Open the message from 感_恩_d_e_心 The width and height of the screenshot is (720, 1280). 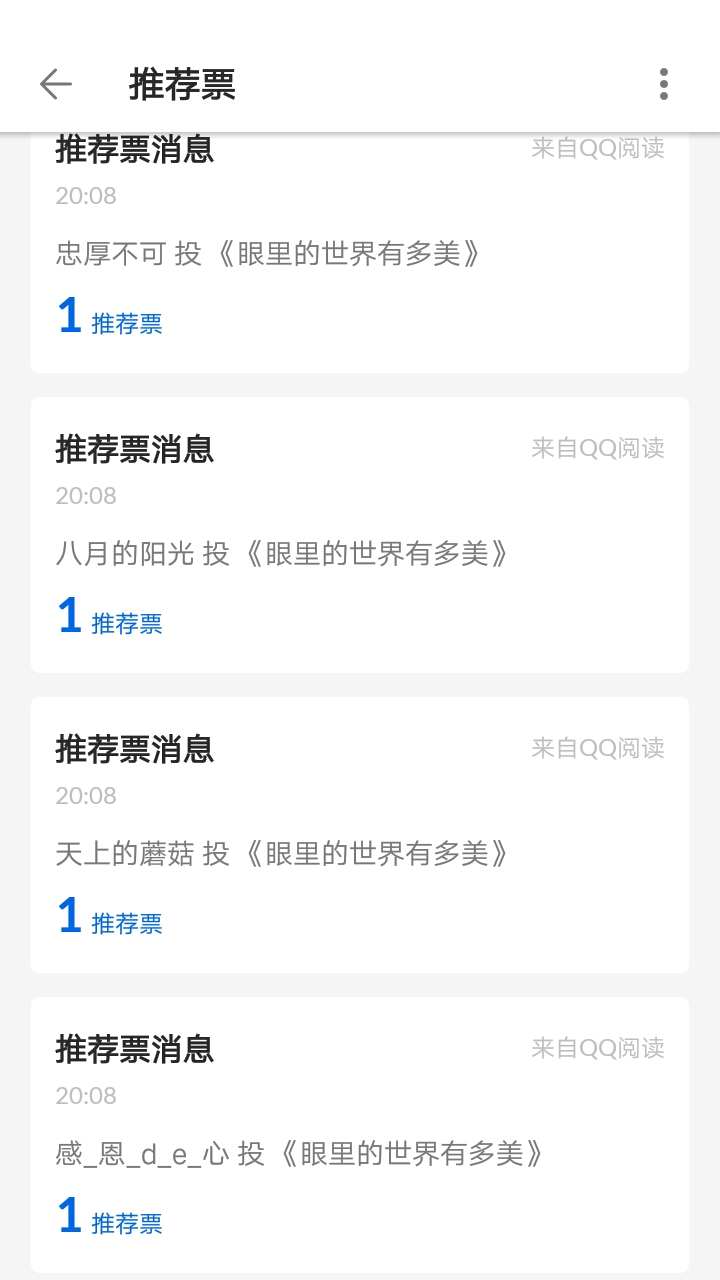pyautogui.click(x=360, y=1135)
